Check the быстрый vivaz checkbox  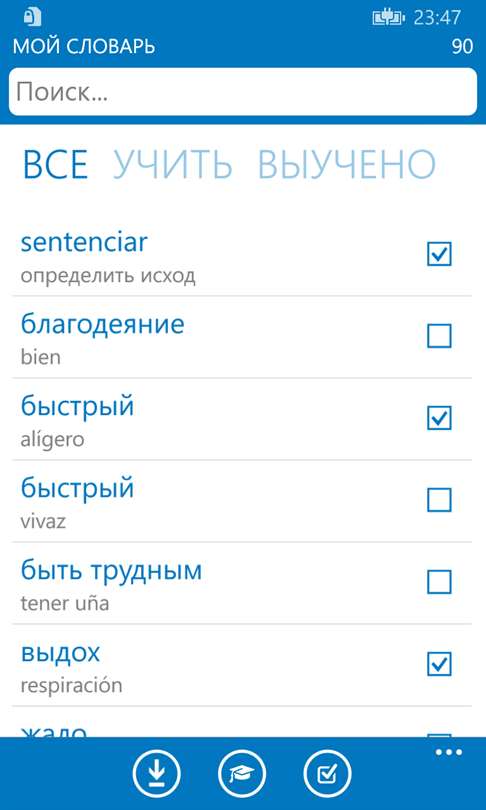(x=440, y=500)
